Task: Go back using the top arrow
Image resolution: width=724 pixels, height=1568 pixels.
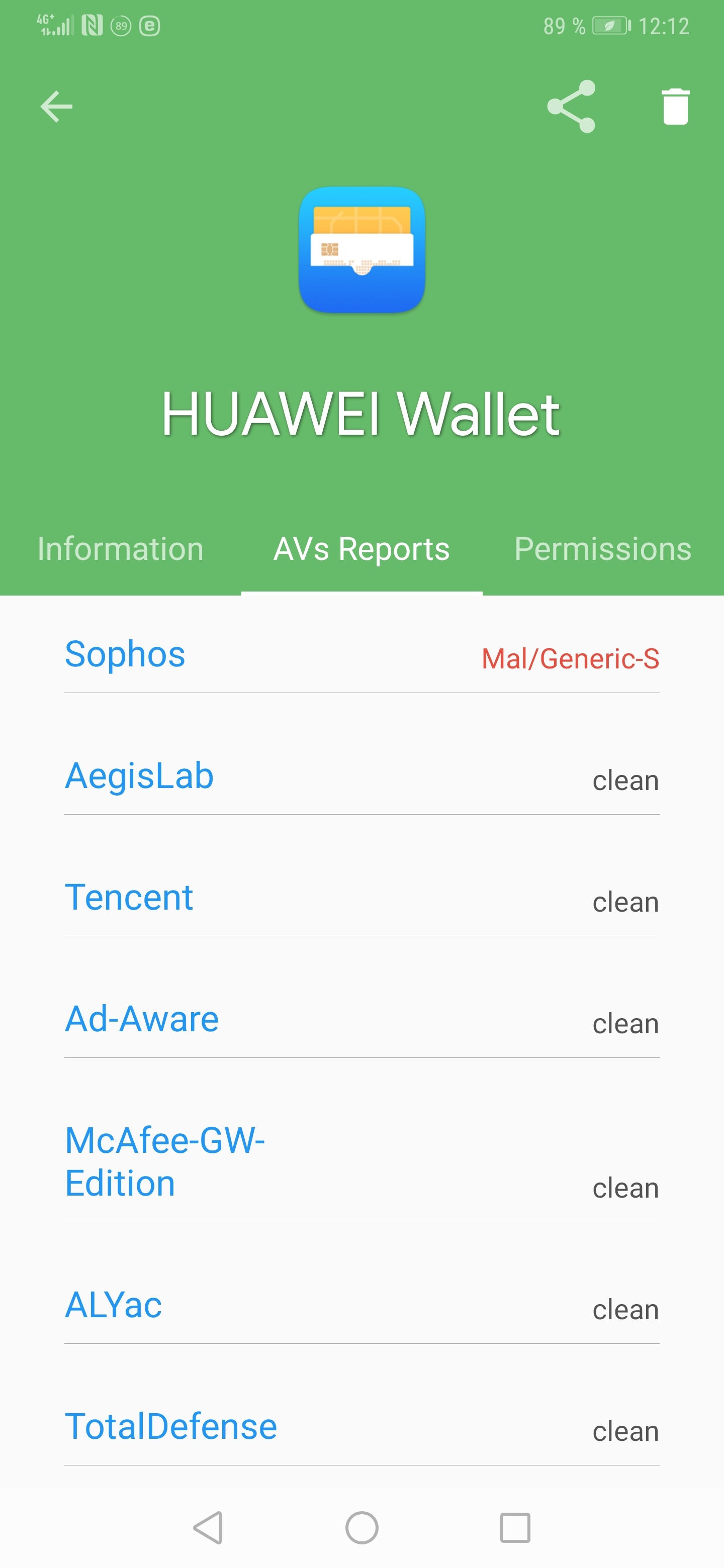Action: 56,107
